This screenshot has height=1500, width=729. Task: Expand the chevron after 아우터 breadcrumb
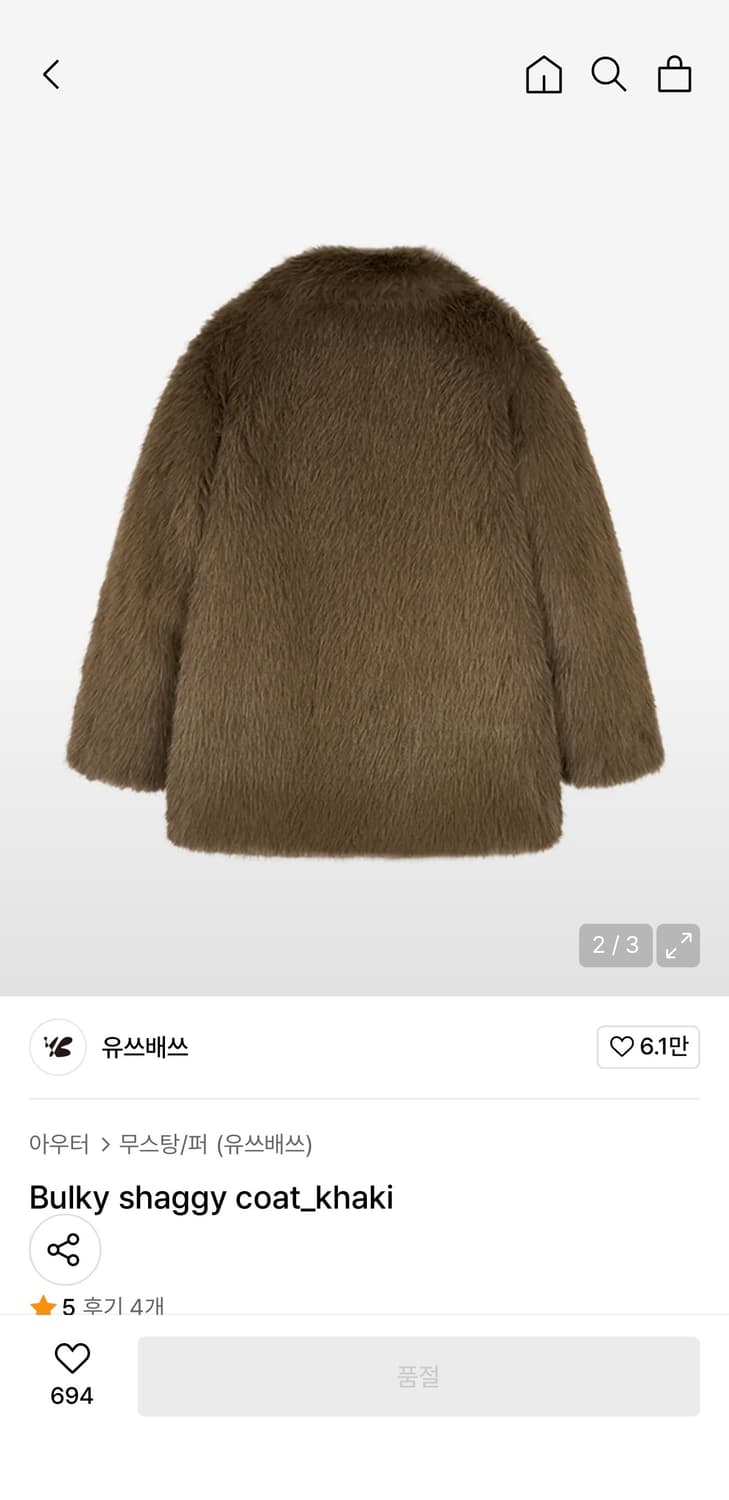pyautogui.click(x=104, y=1145)
